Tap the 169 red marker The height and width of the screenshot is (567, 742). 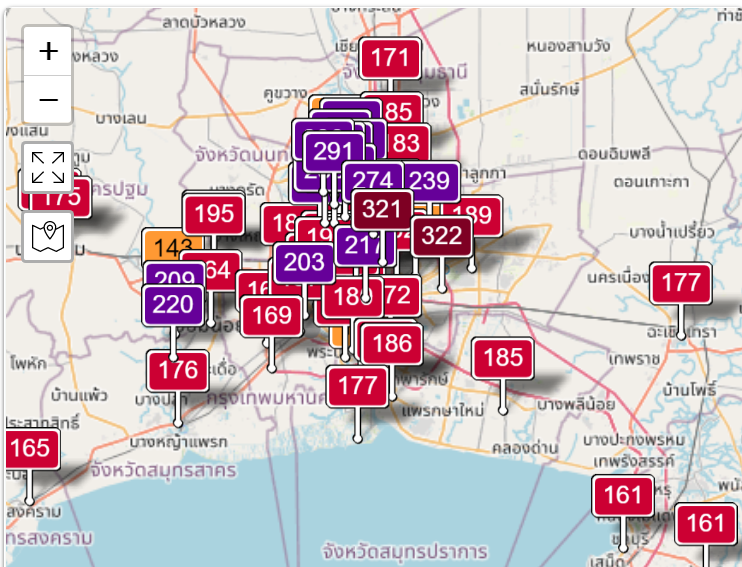click(271, 316)
